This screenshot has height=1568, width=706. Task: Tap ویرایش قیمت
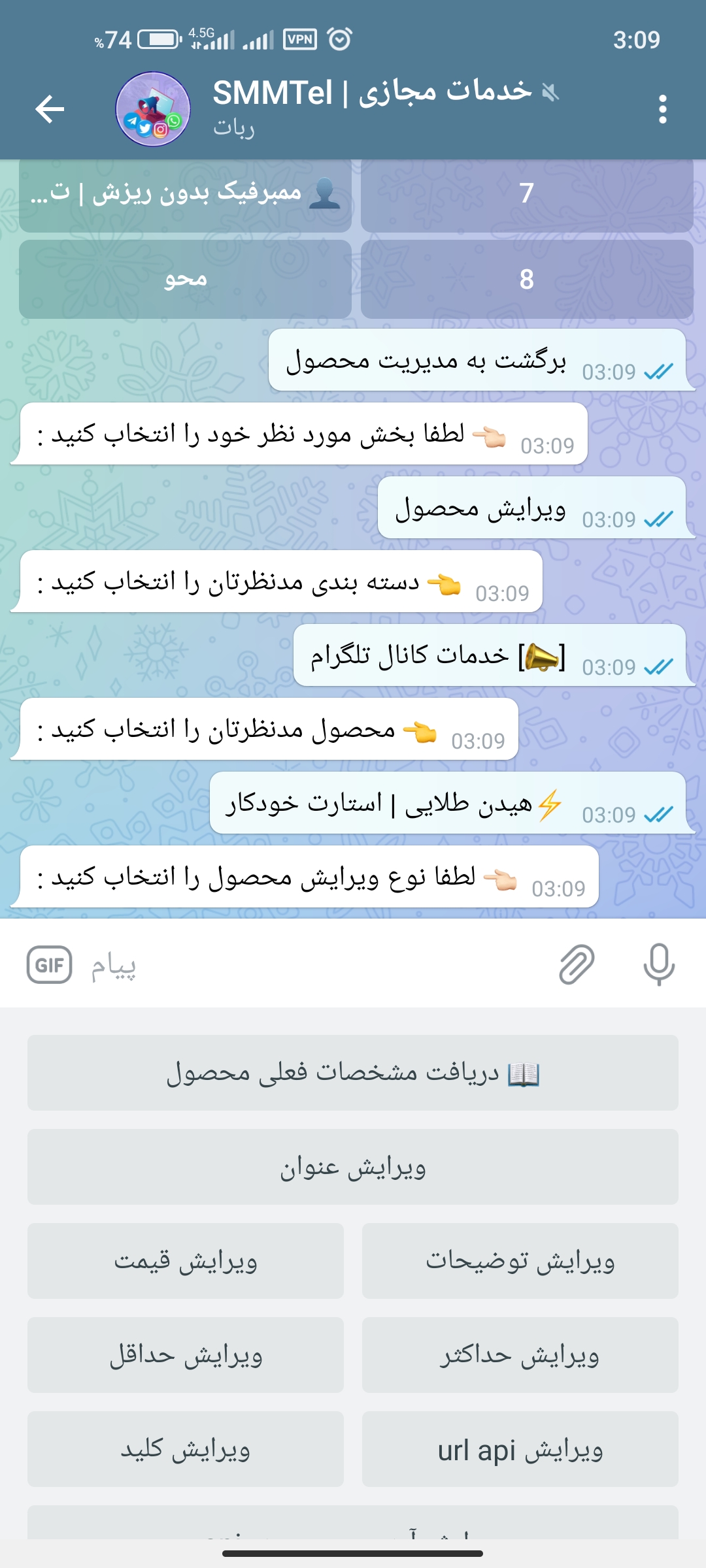pyautogui.click(x=186, y=1261)
